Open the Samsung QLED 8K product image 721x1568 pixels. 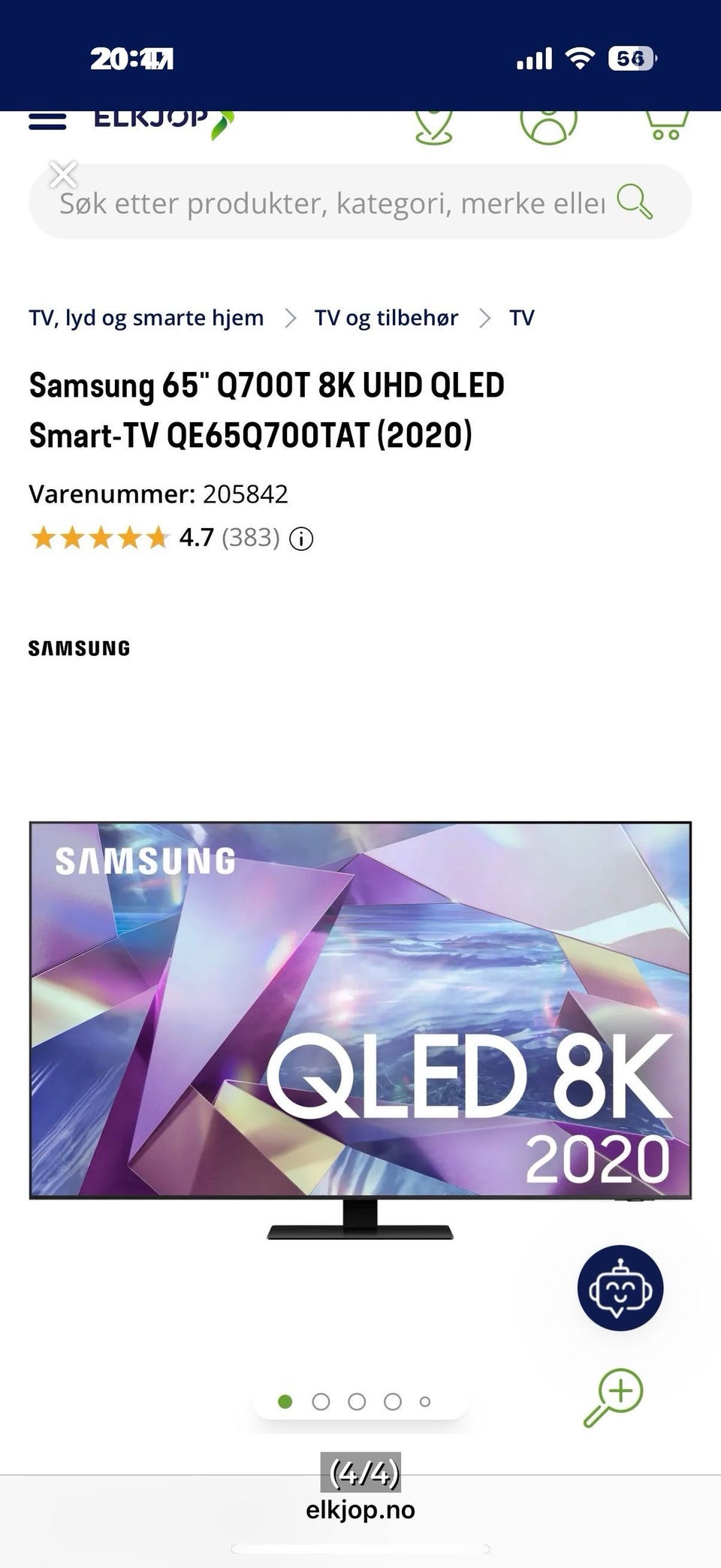(360, 1029)
